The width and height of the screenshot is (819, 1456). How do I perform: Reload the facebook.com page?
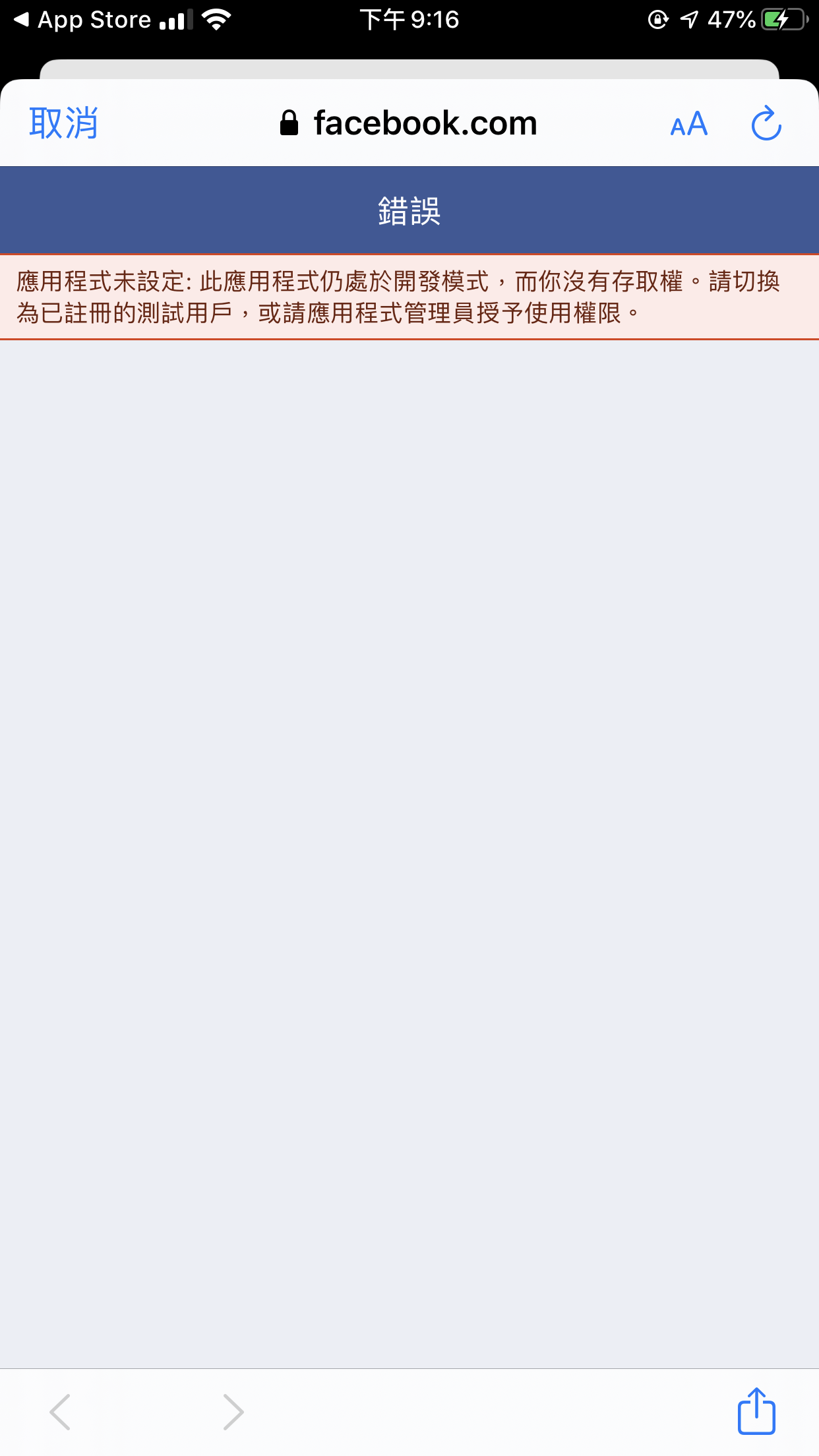click(x=766, y=123)
